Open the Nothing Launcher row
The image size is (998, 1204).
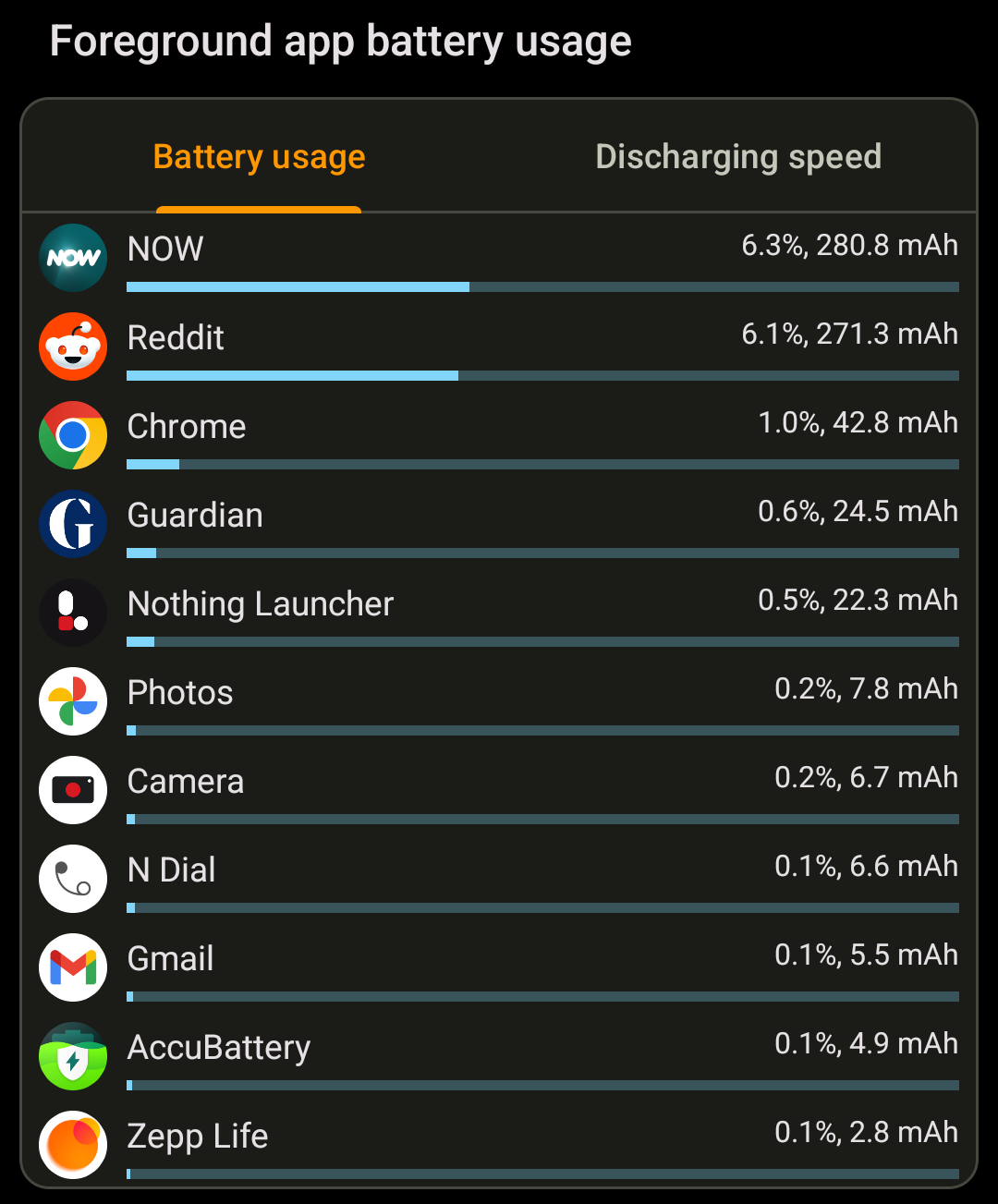(x=499, y=612)
